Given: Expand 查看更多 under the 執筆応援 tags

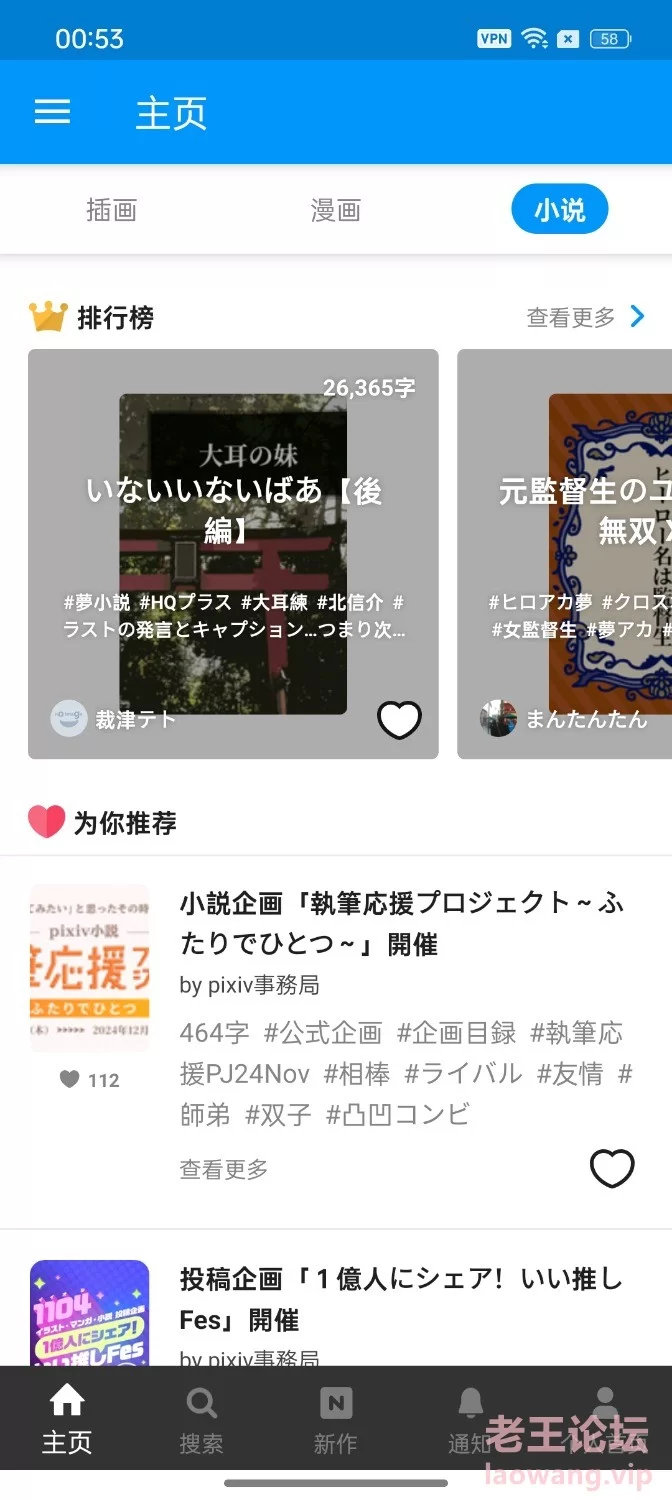Looking at the screenshot, I should [x=224, y=1168].
